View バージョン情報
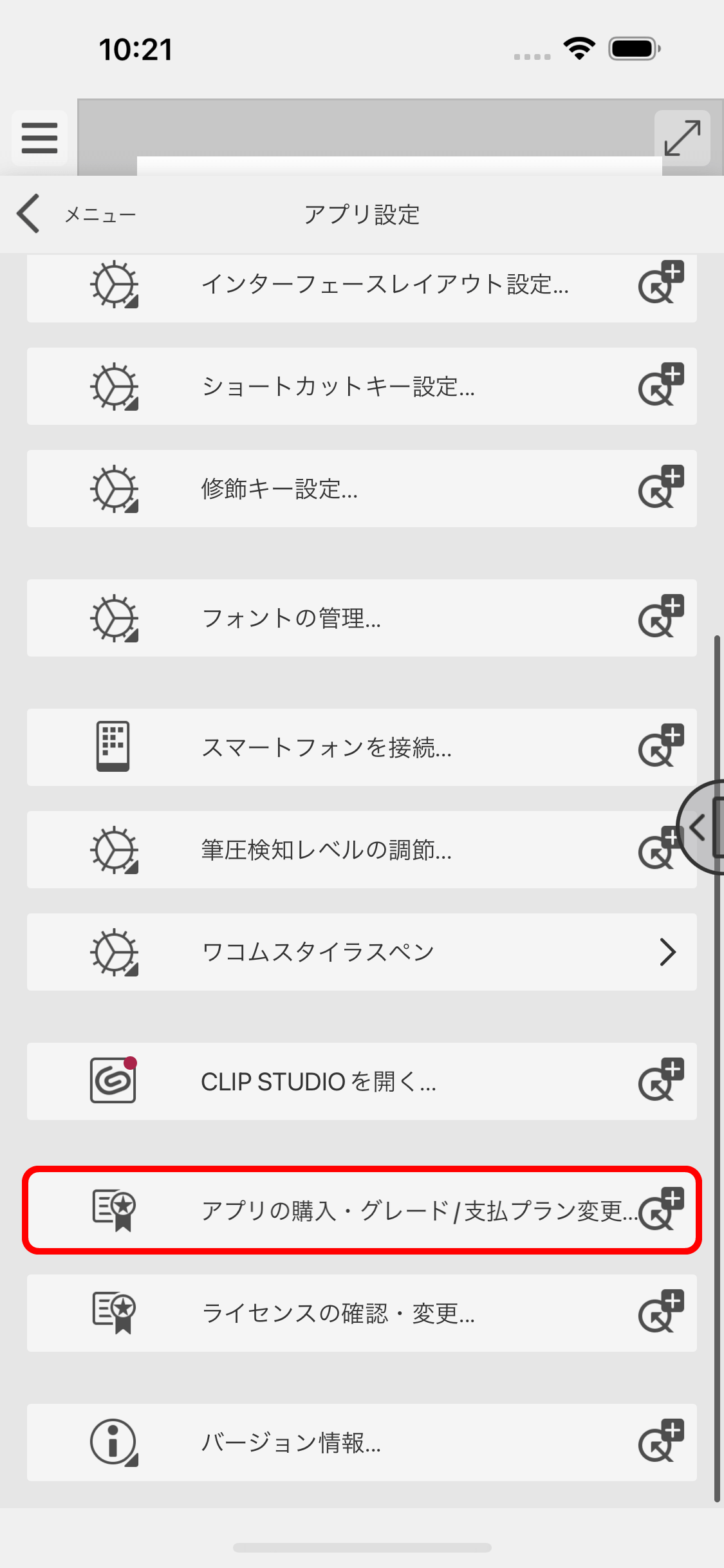724x1568 pixels. tap(291, 1442)
